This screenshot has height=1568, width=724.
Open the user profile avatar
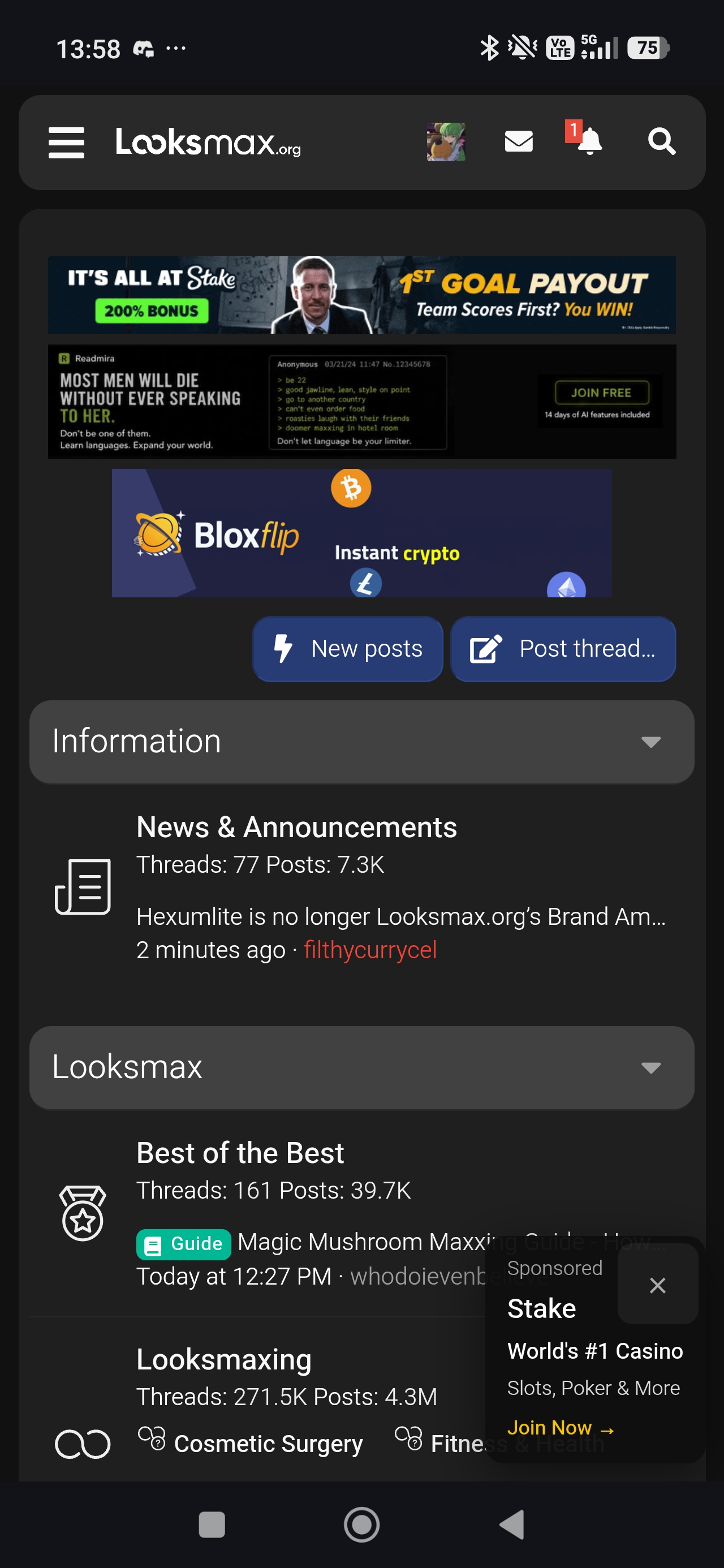pos(446,142)
